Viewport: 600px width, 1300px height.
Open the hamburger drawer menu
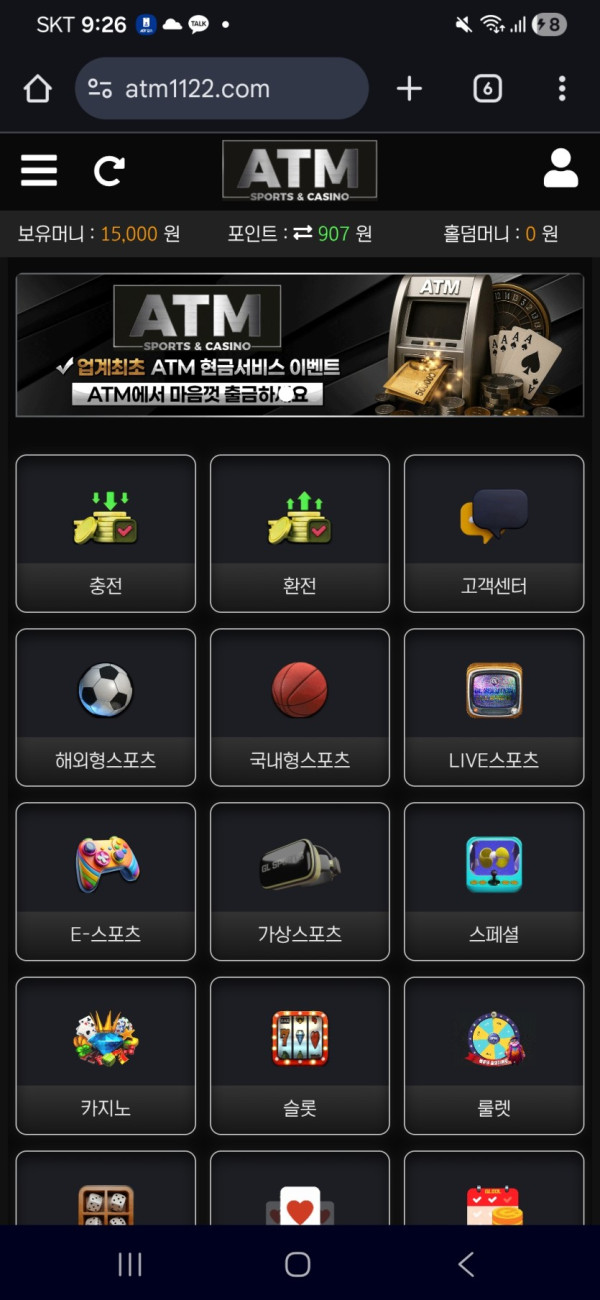click(x=39, y=171)
